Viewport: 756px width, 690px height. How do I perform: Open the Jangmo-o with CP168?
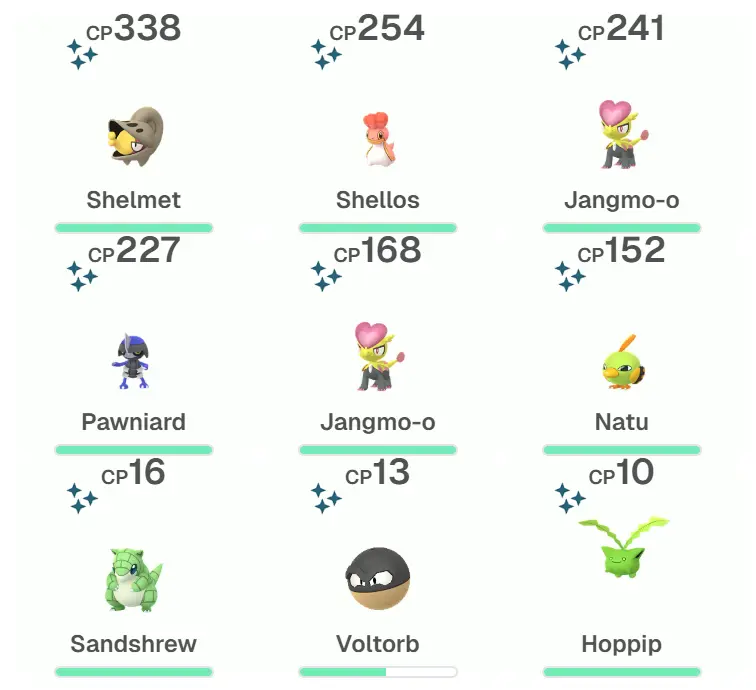pos(377,358)
